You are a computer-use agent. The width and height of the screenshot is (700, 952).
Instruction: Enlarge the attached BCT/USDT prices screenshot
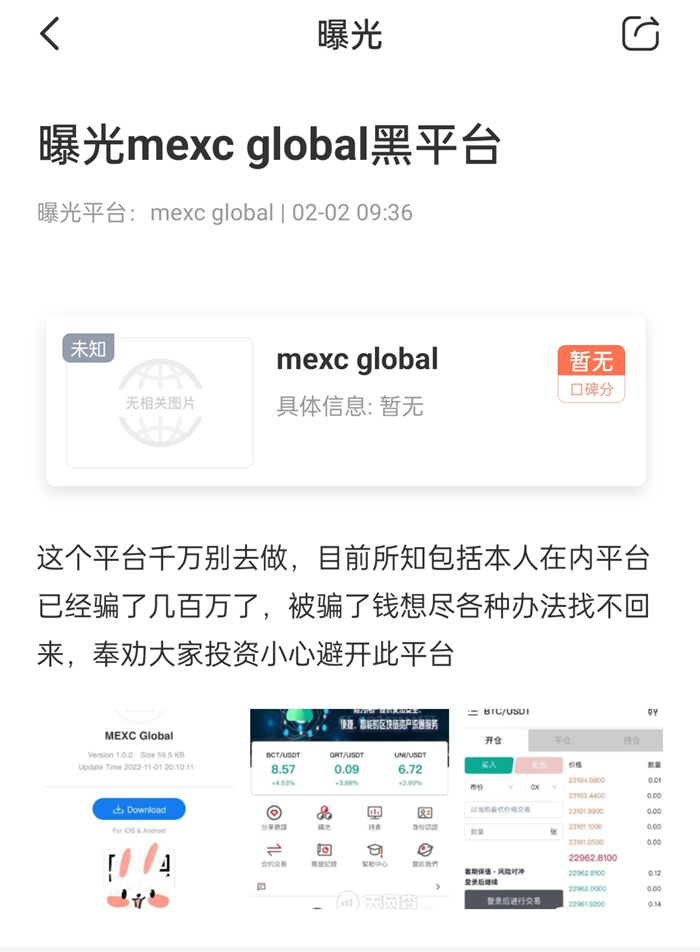(x=352, y=808)
